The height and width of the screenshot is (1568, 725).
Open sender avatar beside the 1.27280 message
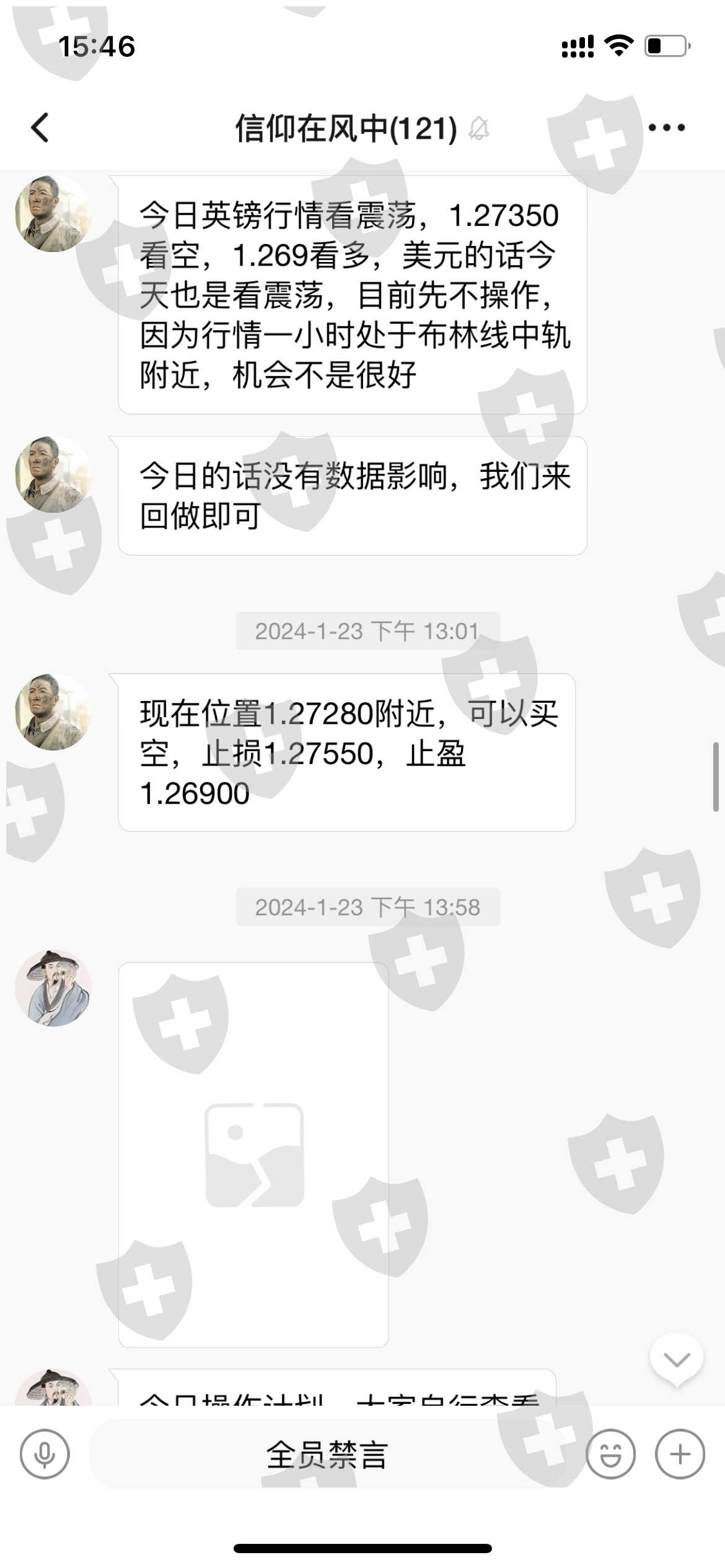click(x=53, y=712)
